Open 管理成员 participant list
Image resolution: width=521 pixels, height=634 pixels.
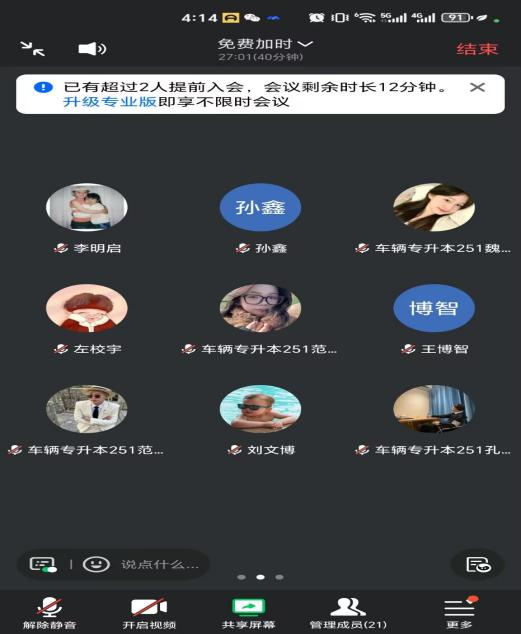[x=348, y=613]
